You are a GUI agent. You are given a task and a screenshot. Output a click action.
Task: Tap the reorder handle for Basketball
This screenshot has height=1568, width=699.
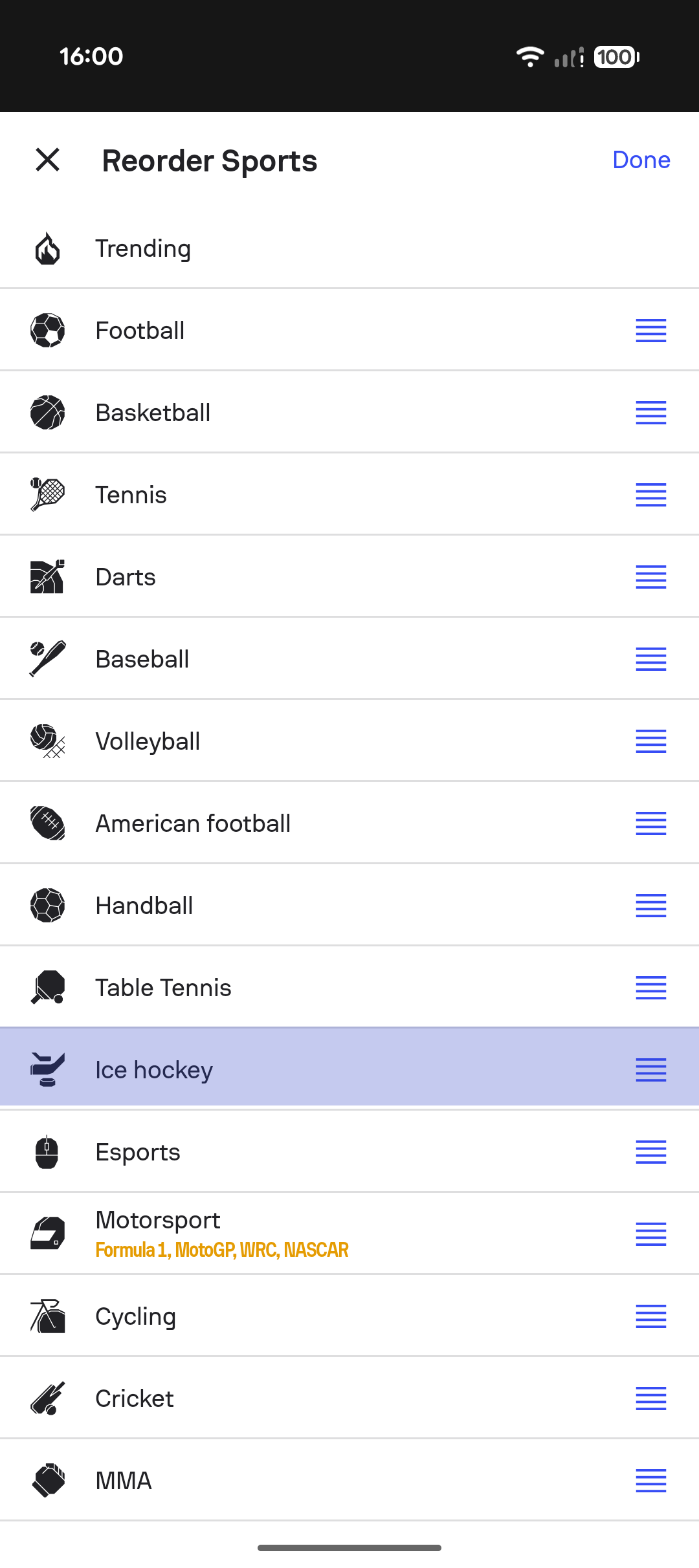[x=650, y=413]
